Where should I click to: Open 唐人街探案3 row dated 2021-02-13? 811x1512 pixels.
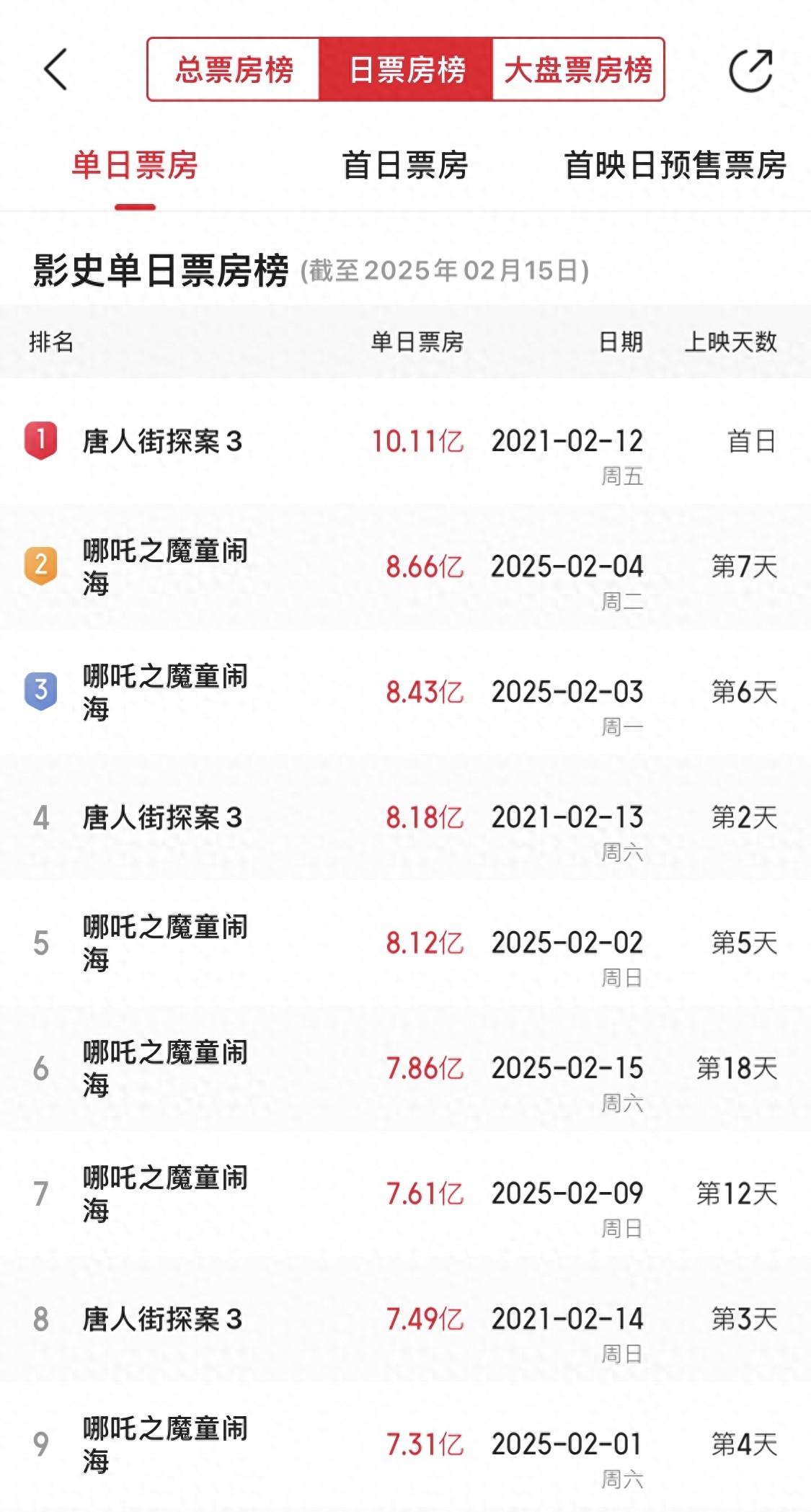pos(405,817)
